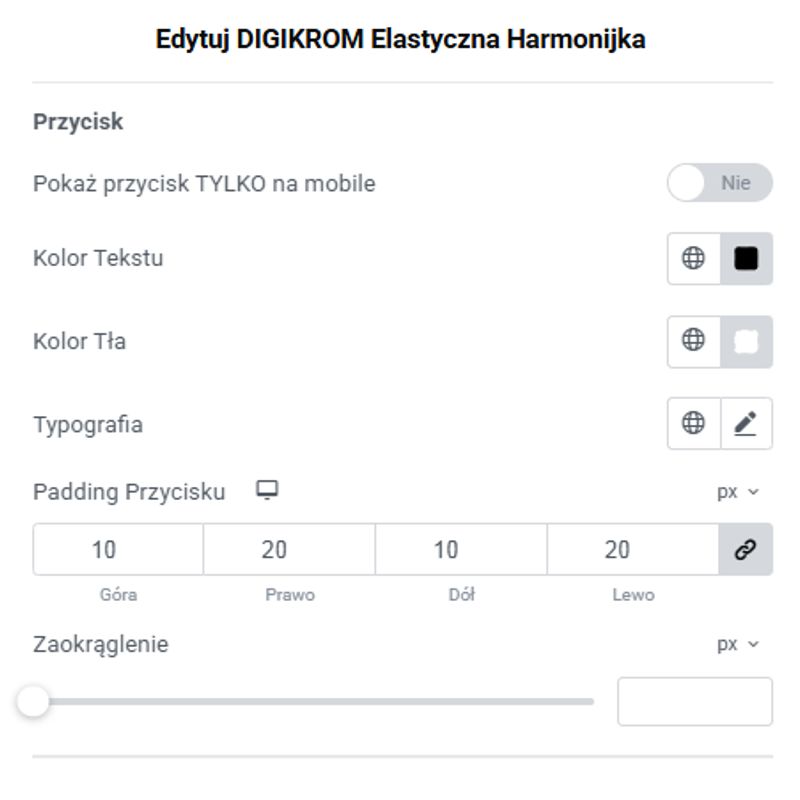The image size is (800, 800).
Task: Focus the Dół padding field
Action: 461,549
